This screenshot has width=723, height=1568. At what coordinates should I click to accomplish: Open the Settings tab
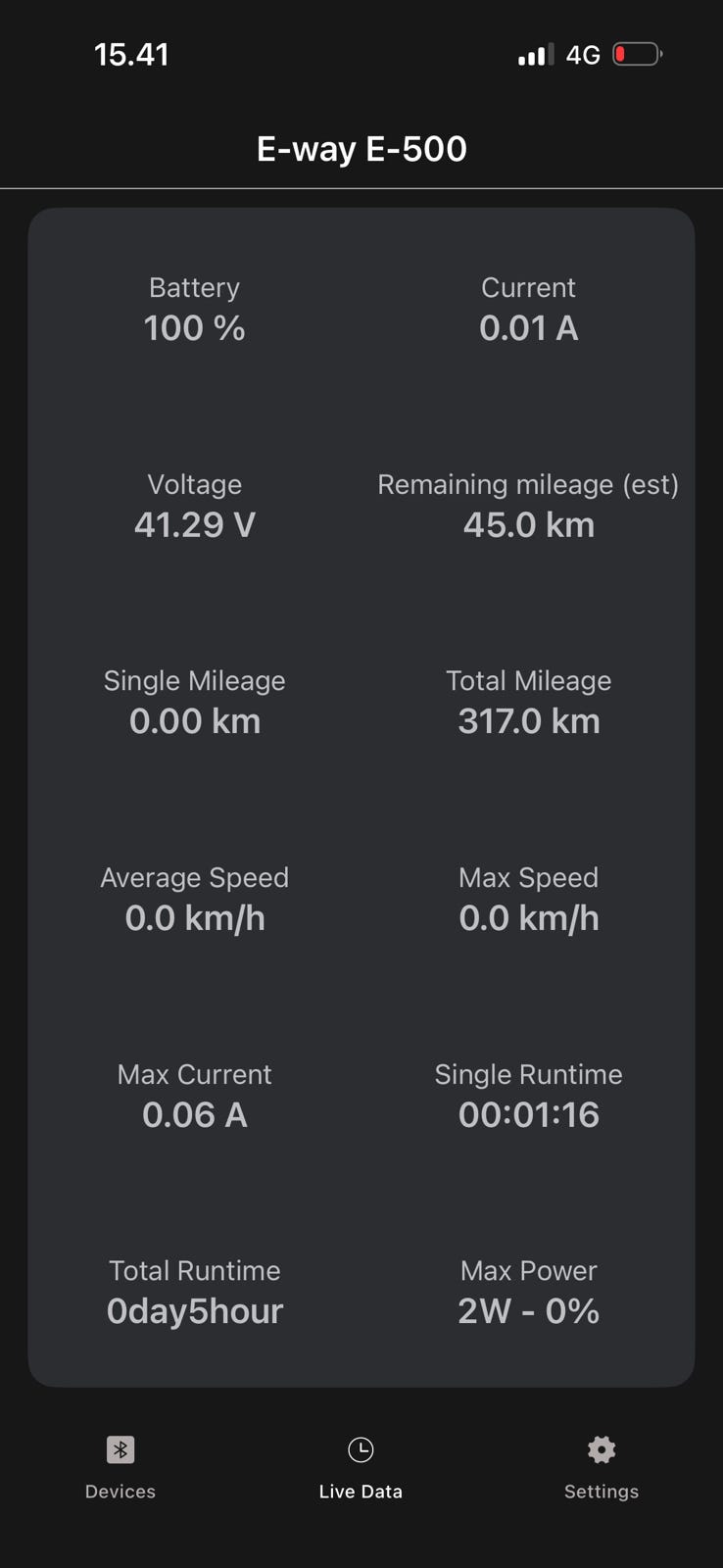point(601,1467)
